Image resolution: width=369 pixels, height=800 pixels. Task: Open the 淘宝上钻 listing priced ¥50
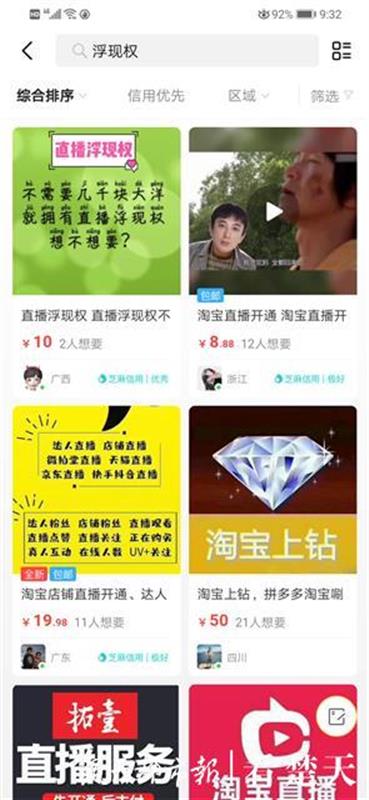click(273, 541)
